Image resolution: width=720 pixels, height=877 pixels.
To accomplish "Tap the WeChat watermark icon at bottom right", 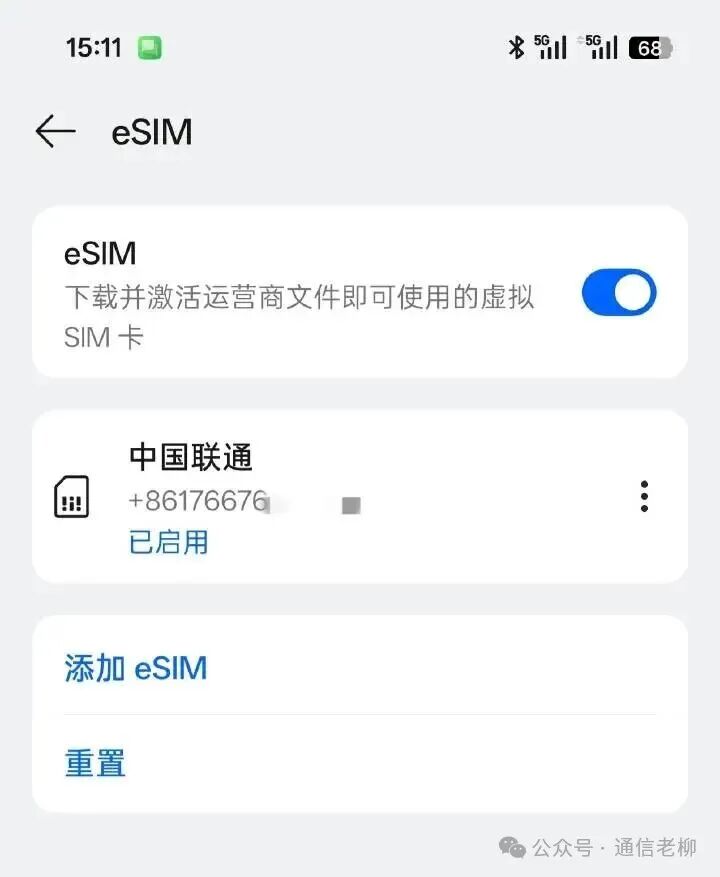I will tap(513, 846).
